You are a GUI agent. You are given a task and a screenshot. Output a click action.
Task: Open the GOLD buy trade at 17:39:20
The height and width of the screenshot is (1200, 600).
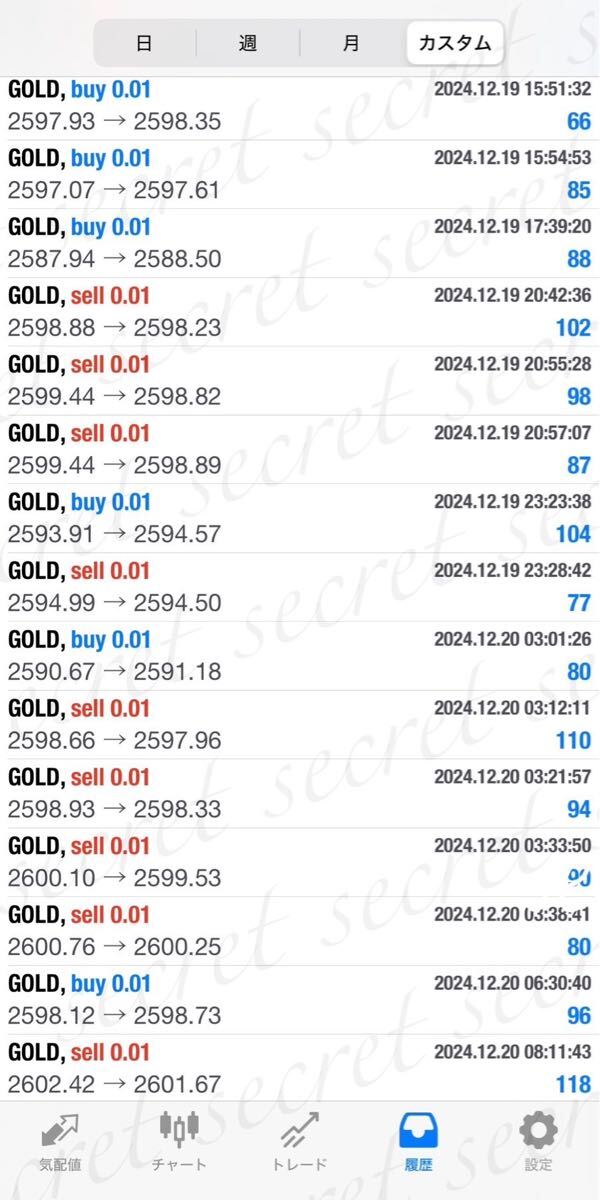[x=300, y=243]
